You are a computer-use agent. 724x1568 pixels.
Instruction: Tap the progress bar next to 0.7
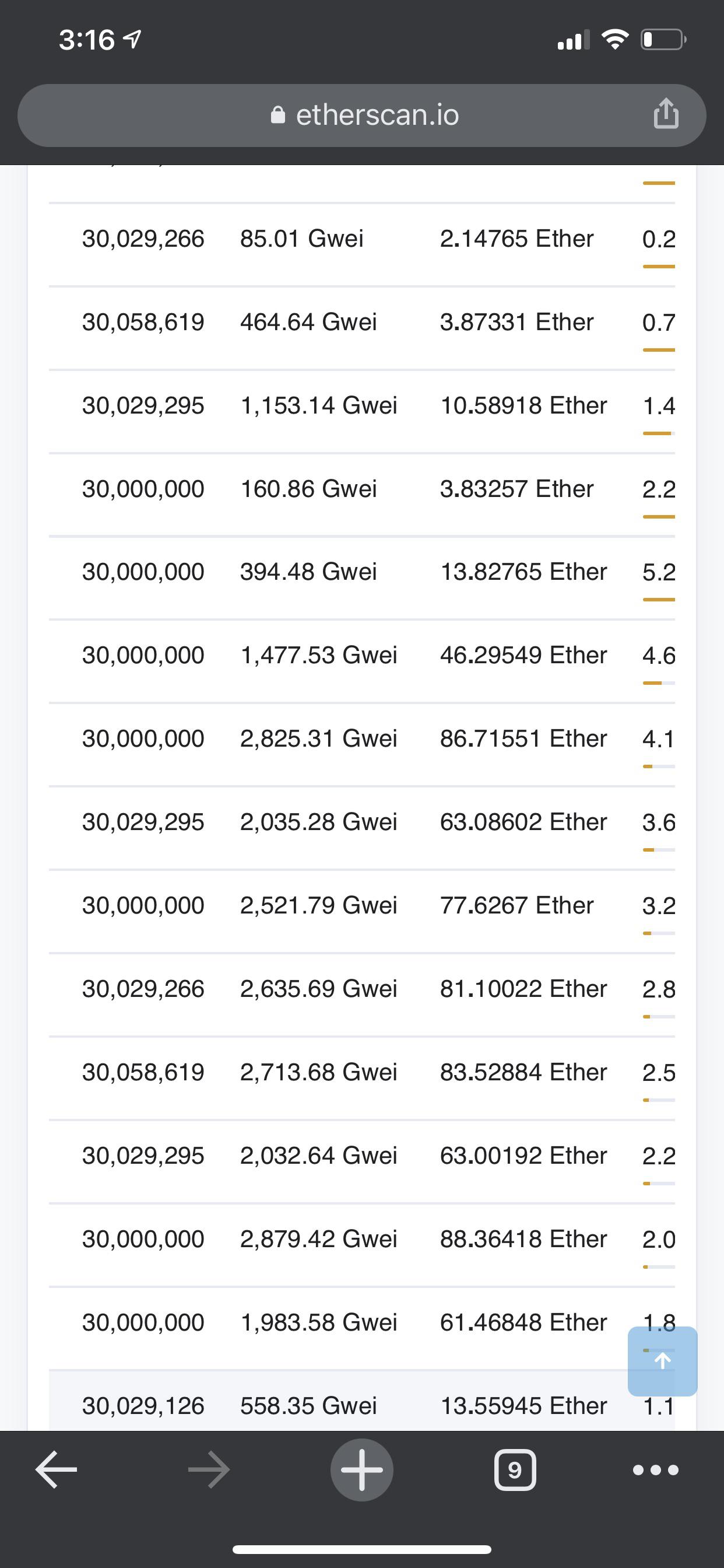pyautogui.click(x=659, y=350)
